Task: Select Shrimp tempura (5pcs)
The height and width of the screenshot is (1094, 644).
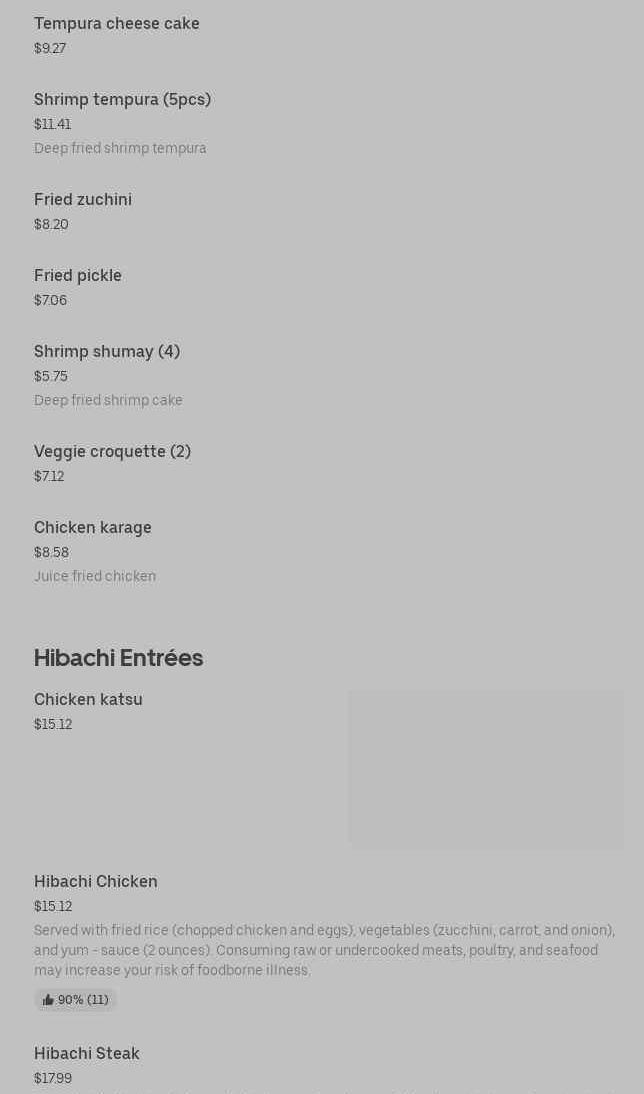Action: coord(122,100)
